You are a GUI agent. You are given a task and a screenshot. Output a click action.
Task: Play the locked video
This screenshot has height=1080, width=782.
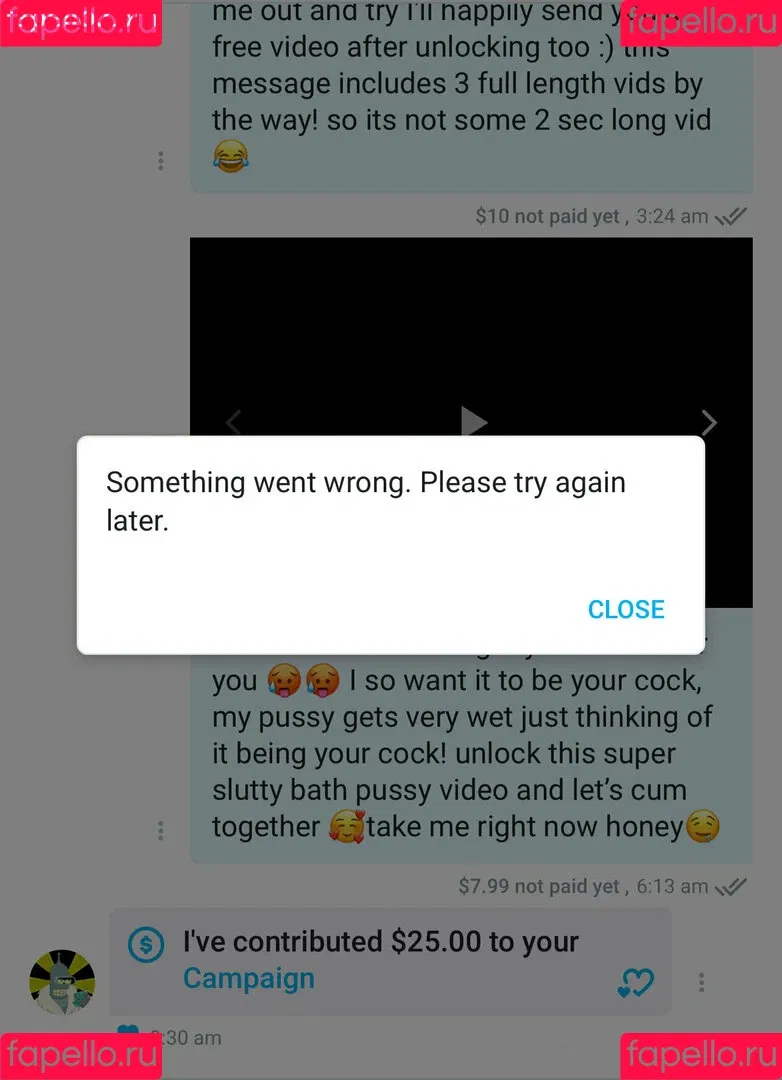[x=473, y=422]
